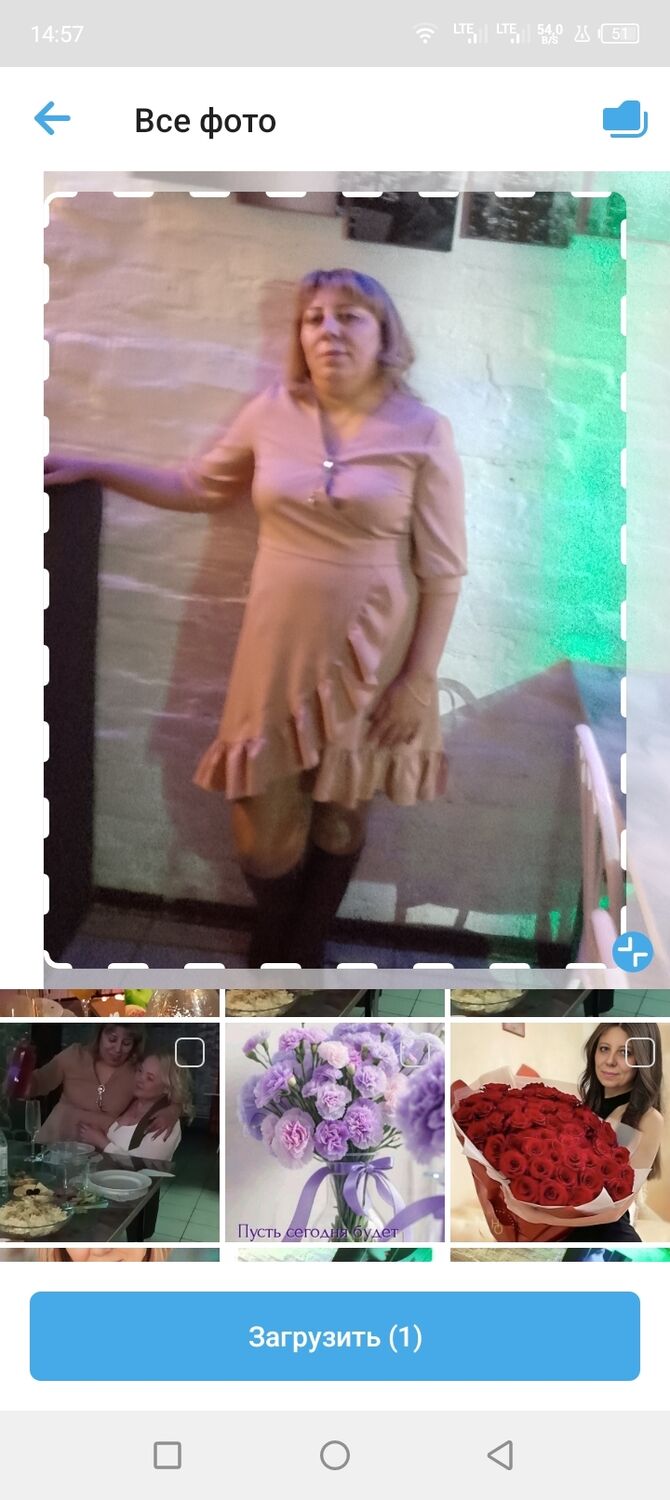Open recent apps from navigation bar
Screen dimensions: 670x1500
168,1455
